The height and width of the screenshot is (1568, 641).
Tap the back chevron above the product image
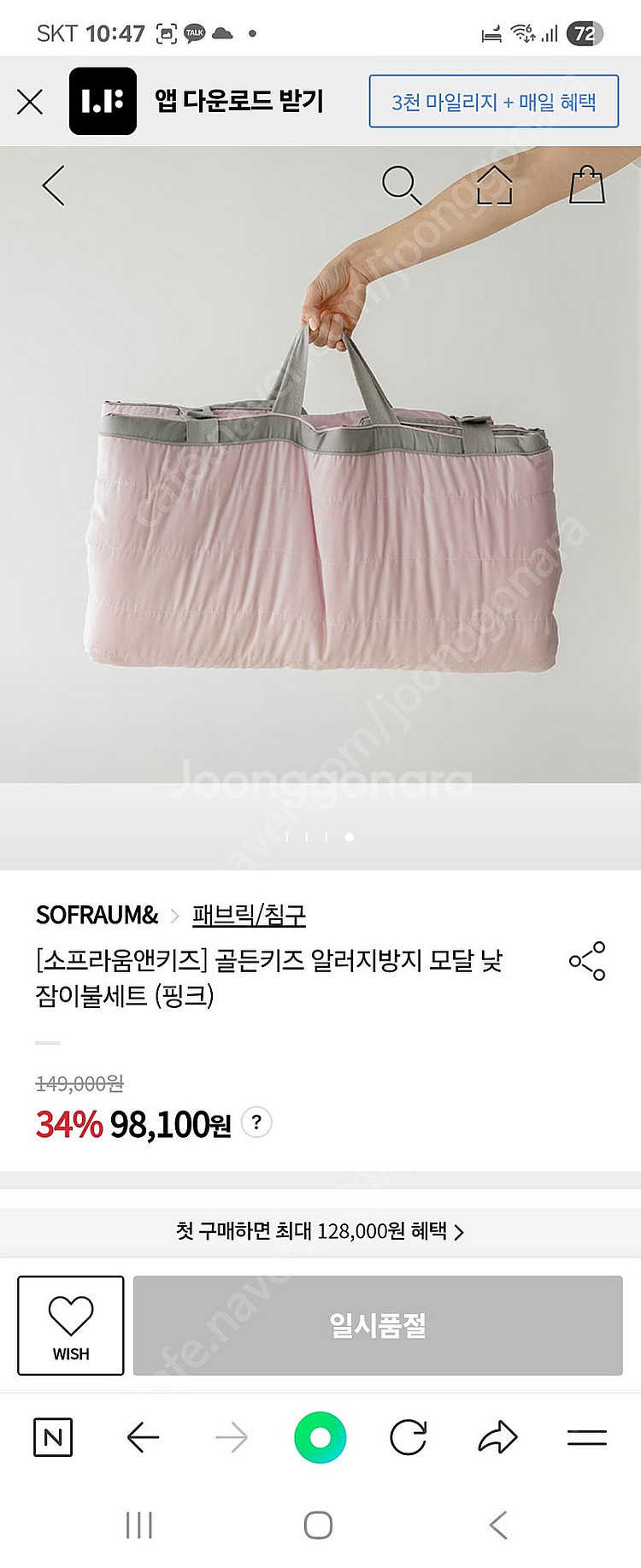pyautogui.click(x=53, y=185)
